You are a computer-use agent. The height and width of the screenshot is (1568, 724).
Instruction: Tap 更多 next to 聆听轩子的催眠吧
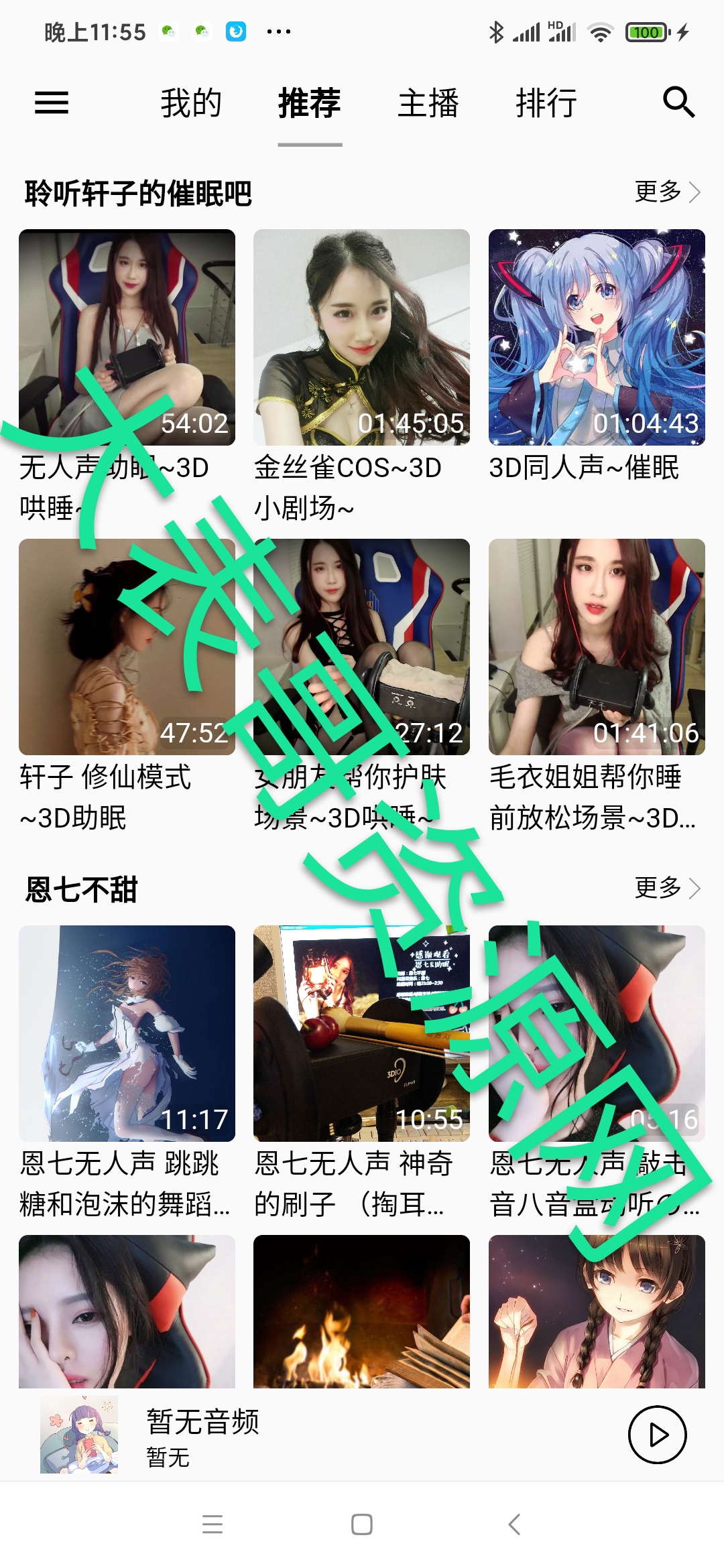(667, 192)
